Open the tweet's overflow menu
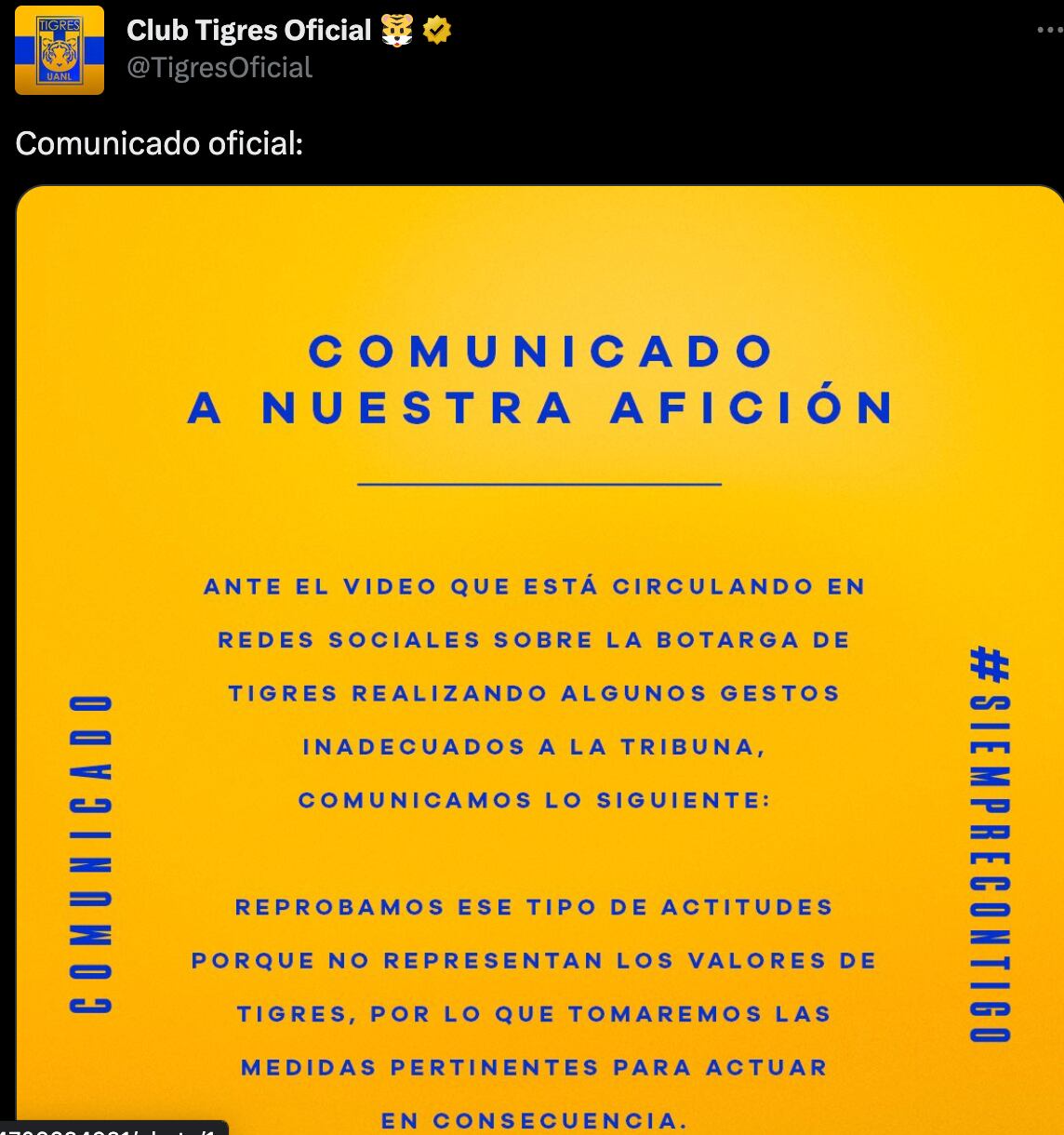Screen dimensions: 1064x1135 pyautogui.click(x=1050, y=31)
